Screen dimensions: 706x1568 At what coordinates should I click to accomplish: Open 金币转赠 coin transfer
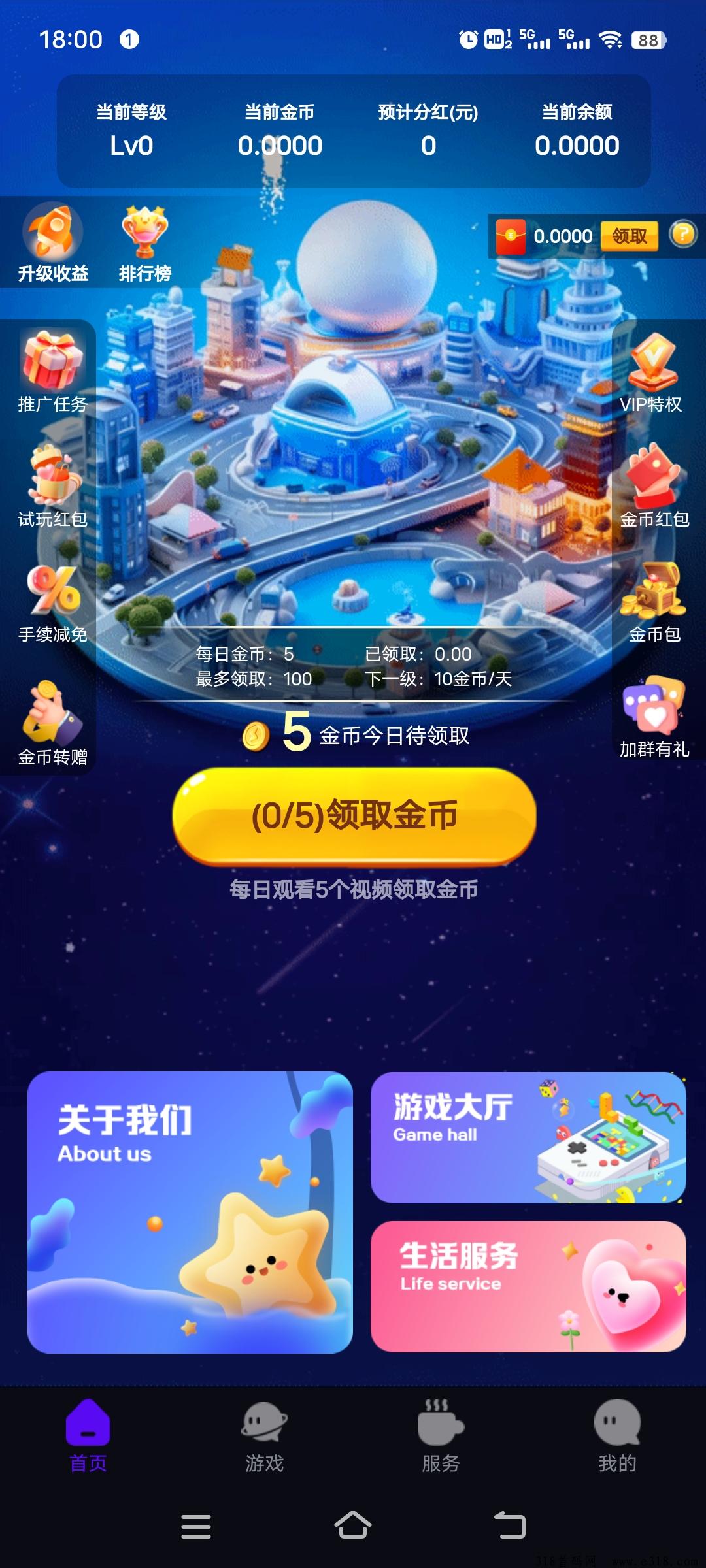(x=52, y=723)
